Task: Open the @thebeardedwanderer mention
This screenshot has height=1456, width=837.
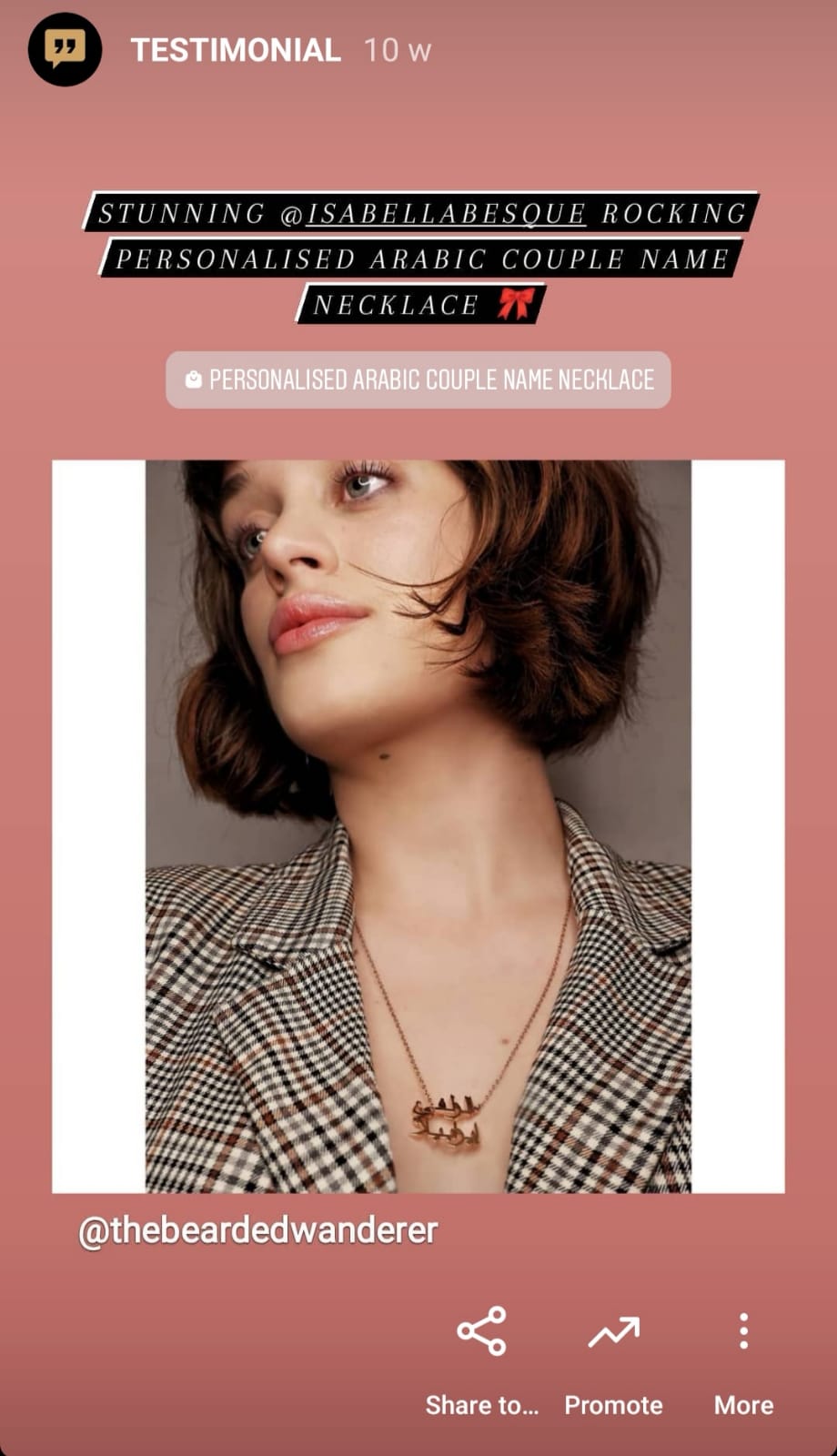Action: click(x=258, y=1230)
